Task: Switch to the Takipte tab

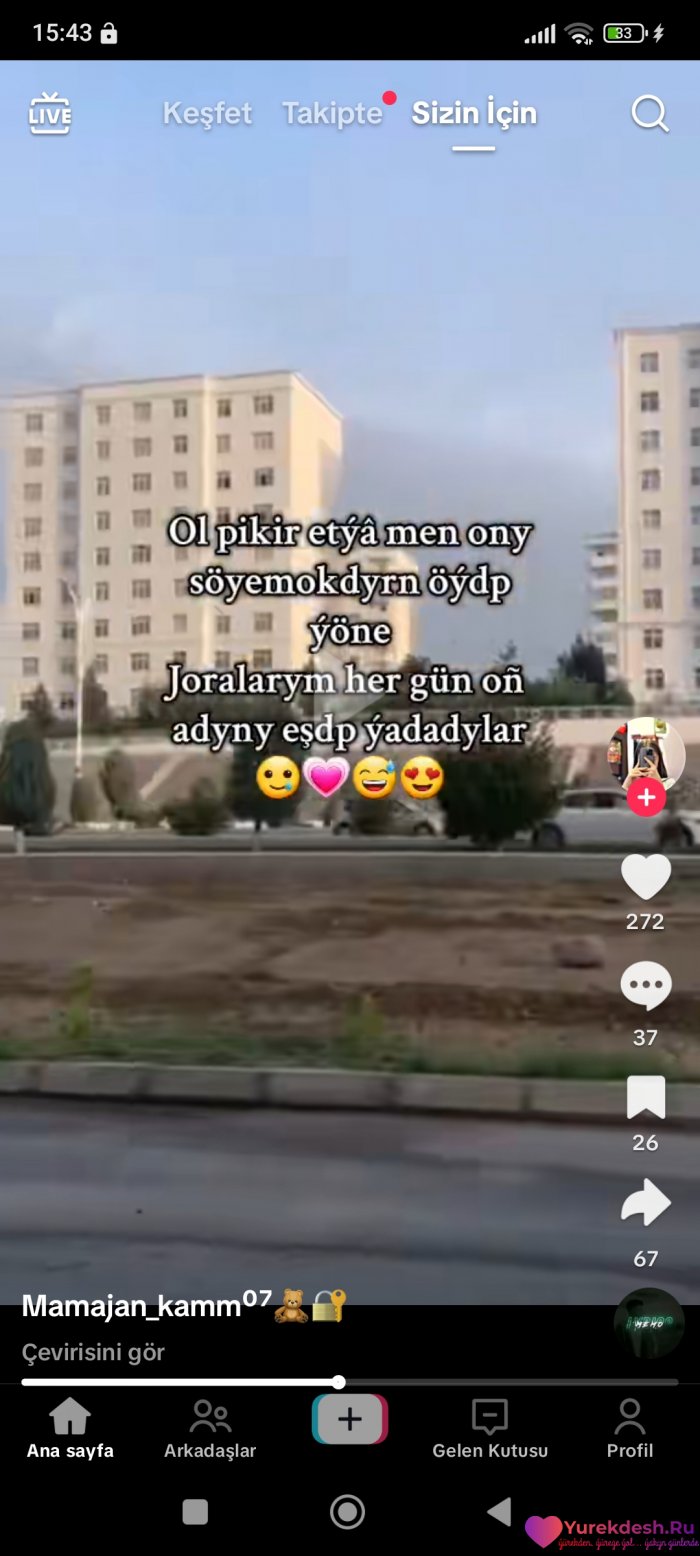Action: (332, 113)
